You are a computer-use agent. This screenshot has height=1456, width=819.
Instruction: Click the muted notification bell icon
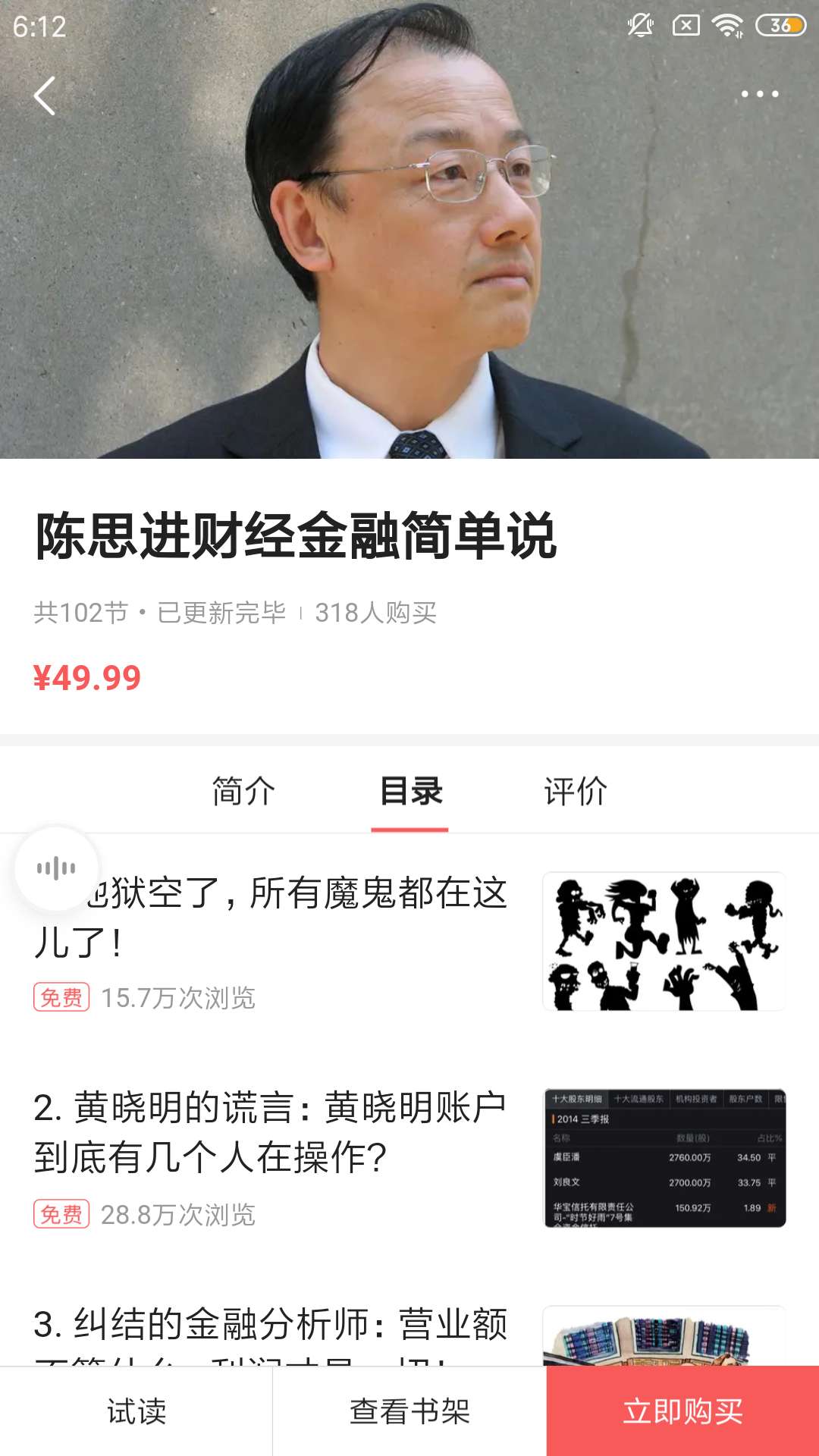tap(641, 25)
